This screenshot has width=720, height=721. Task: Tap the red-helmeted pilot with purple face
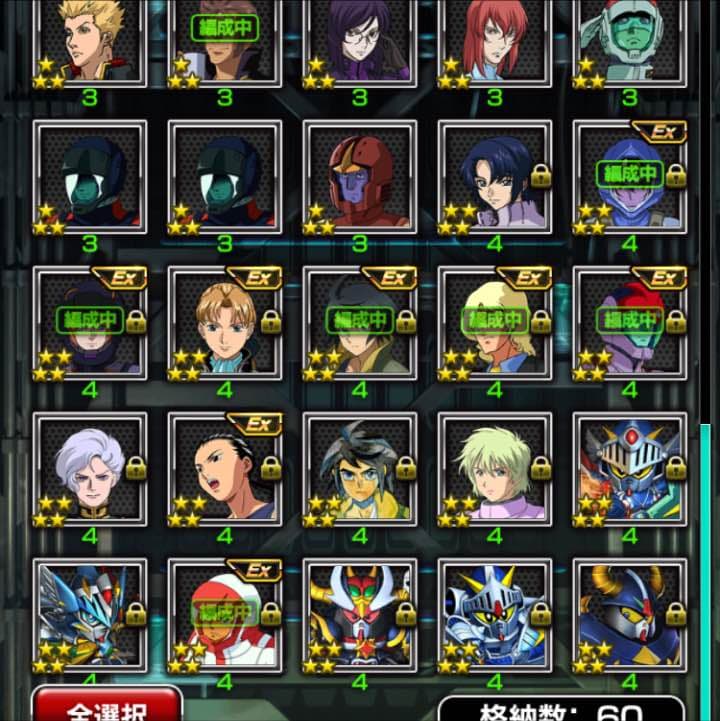click(x=360, y=177)
